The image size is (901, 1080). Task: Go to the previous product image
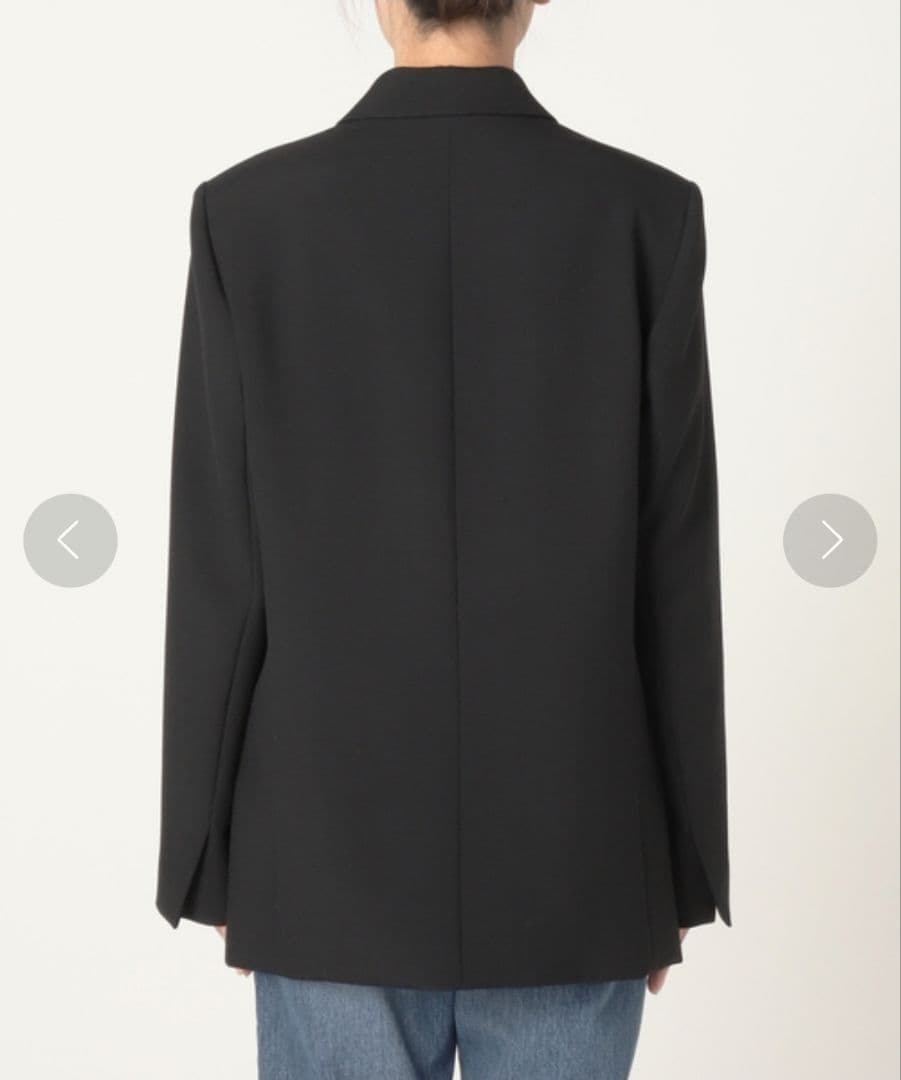point(70,540)
